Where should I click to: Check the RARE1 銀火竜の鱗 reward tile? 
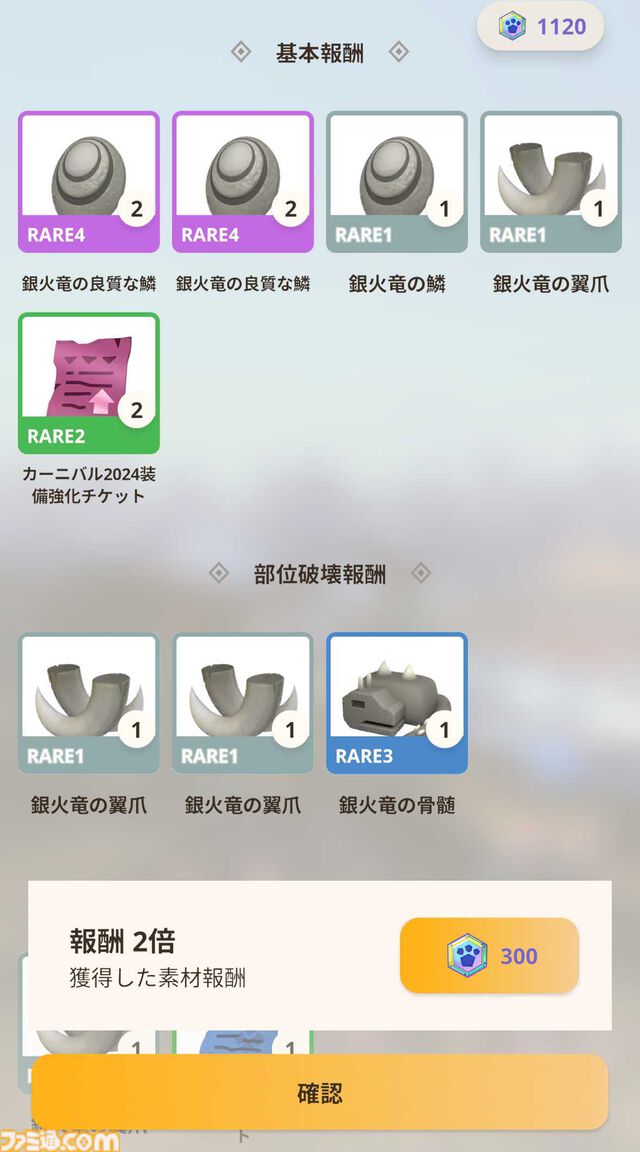coord(397,181)
